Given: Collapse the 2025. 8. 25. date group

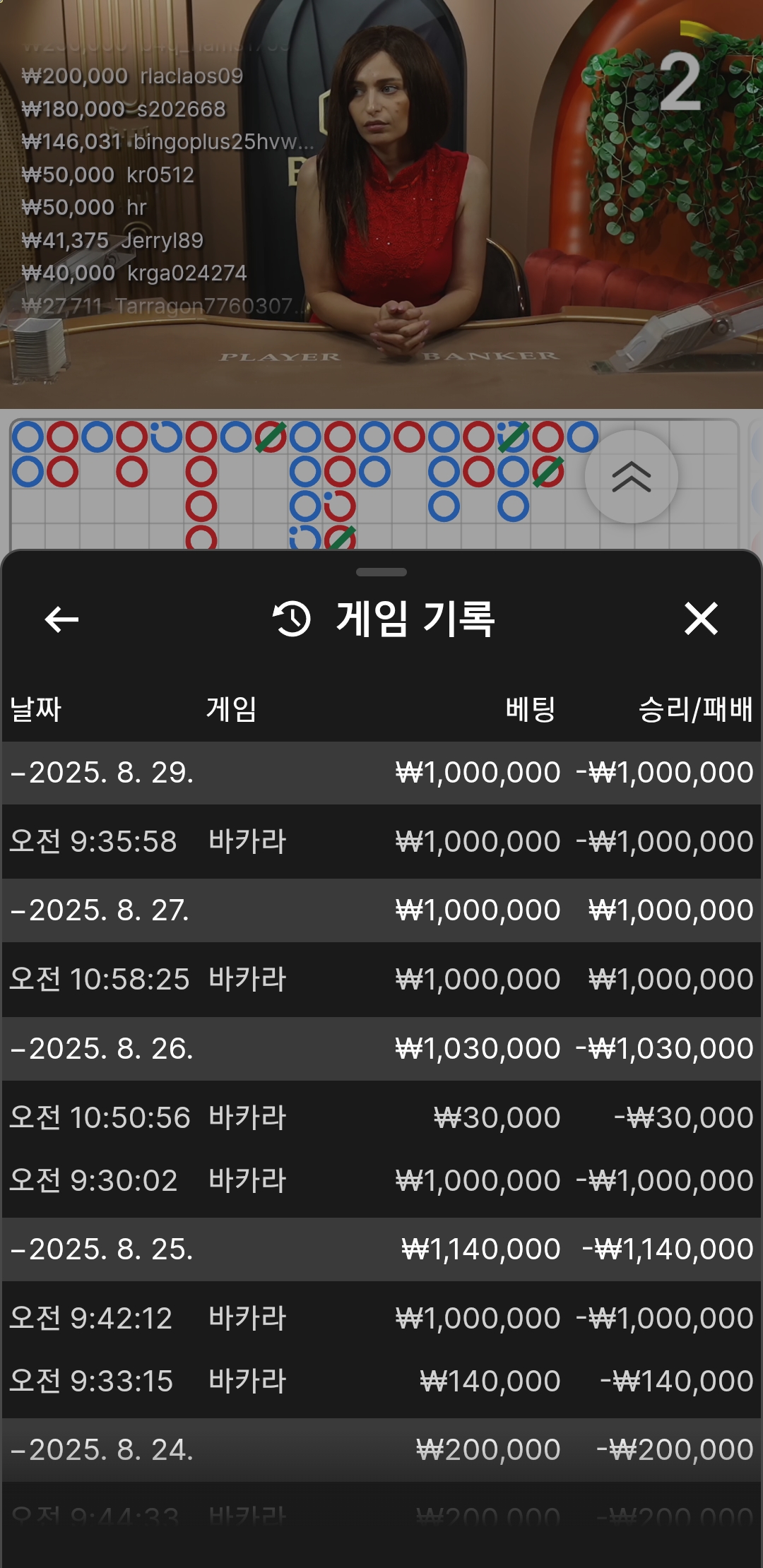Looking at the screenshot, I should [x=381, y=1249].
